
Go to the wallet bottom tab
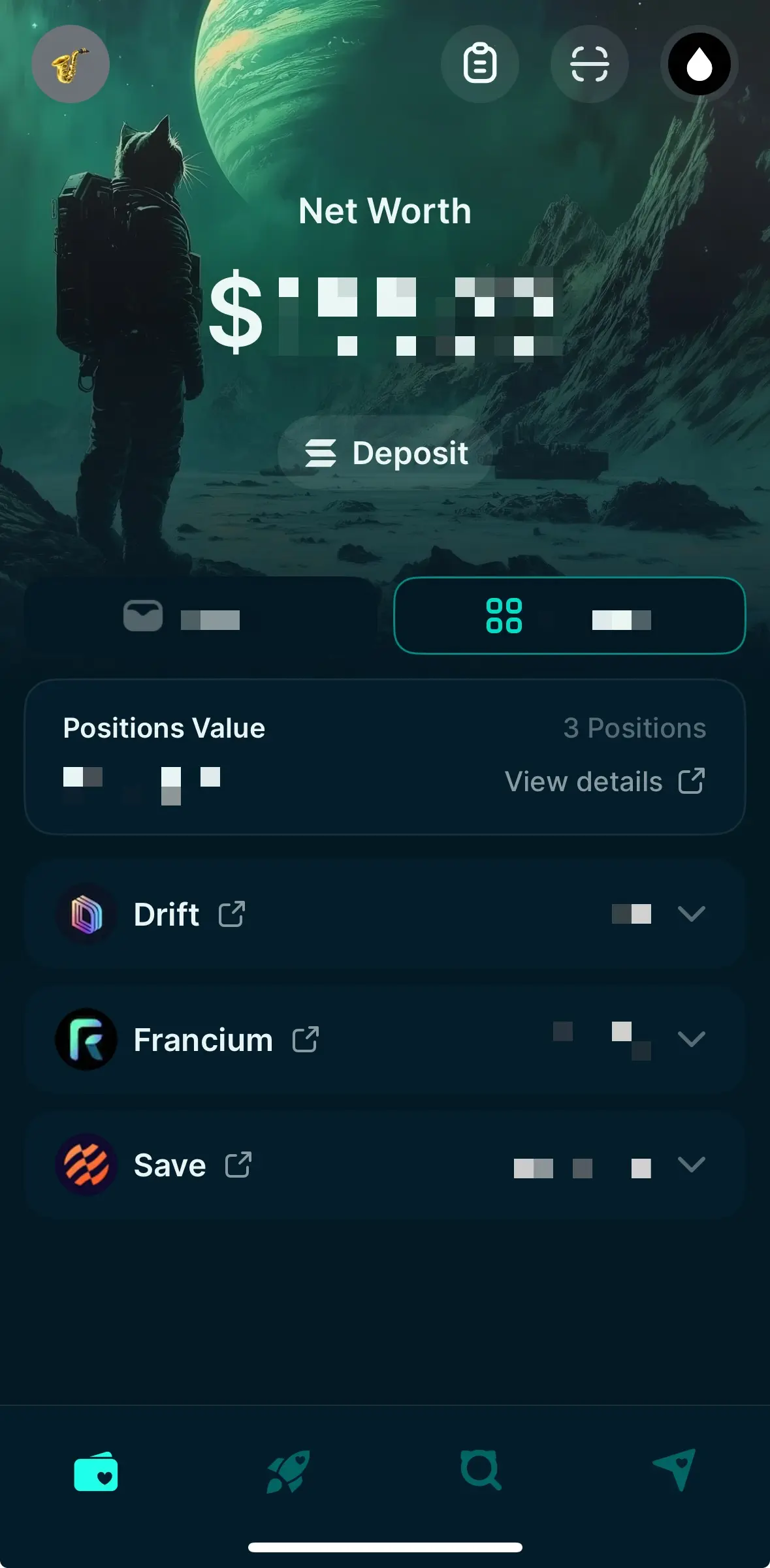[x=96, y=1472]
